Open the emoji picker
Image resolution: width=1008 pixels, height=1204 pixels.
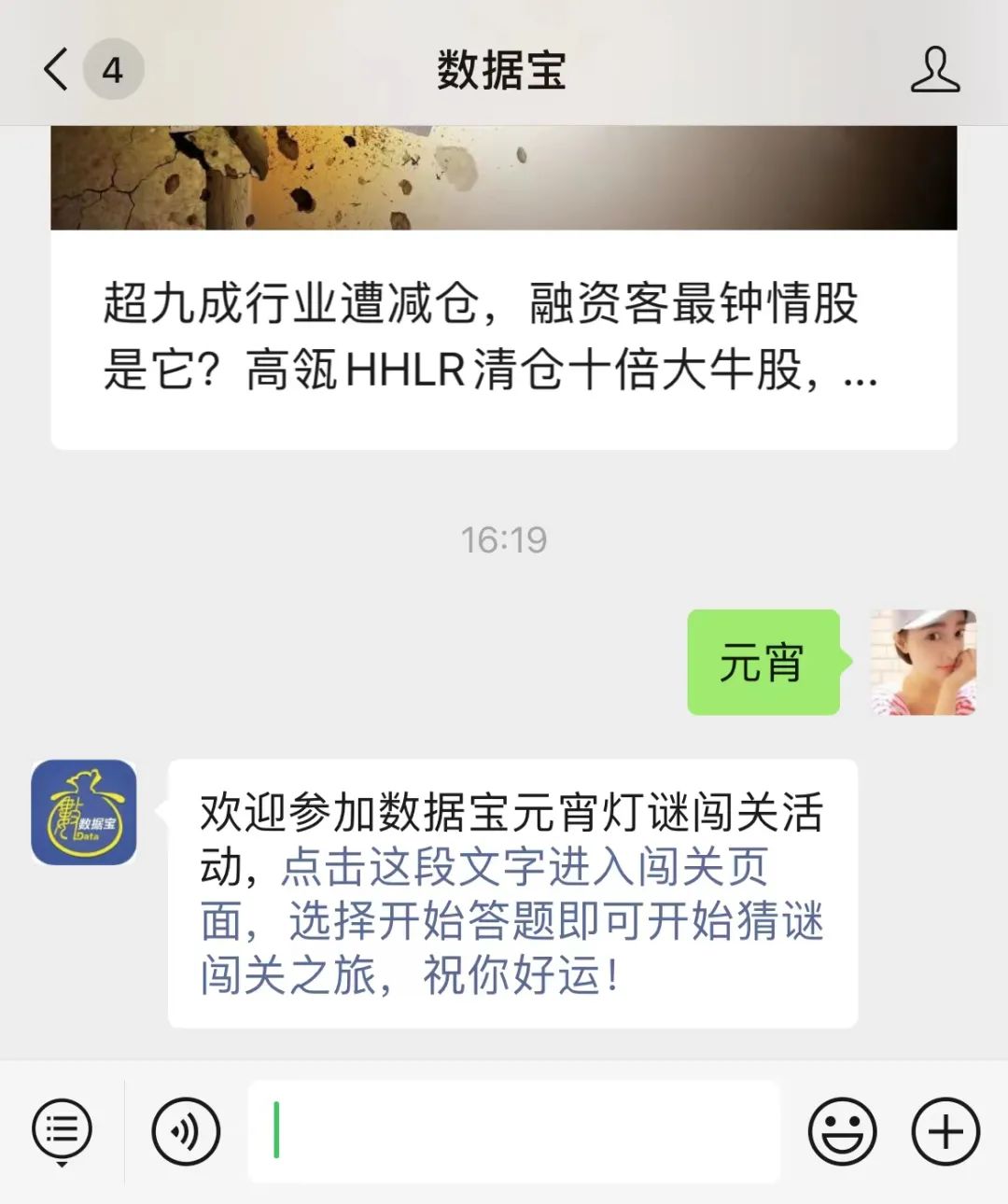click(x=842, y=1131)
